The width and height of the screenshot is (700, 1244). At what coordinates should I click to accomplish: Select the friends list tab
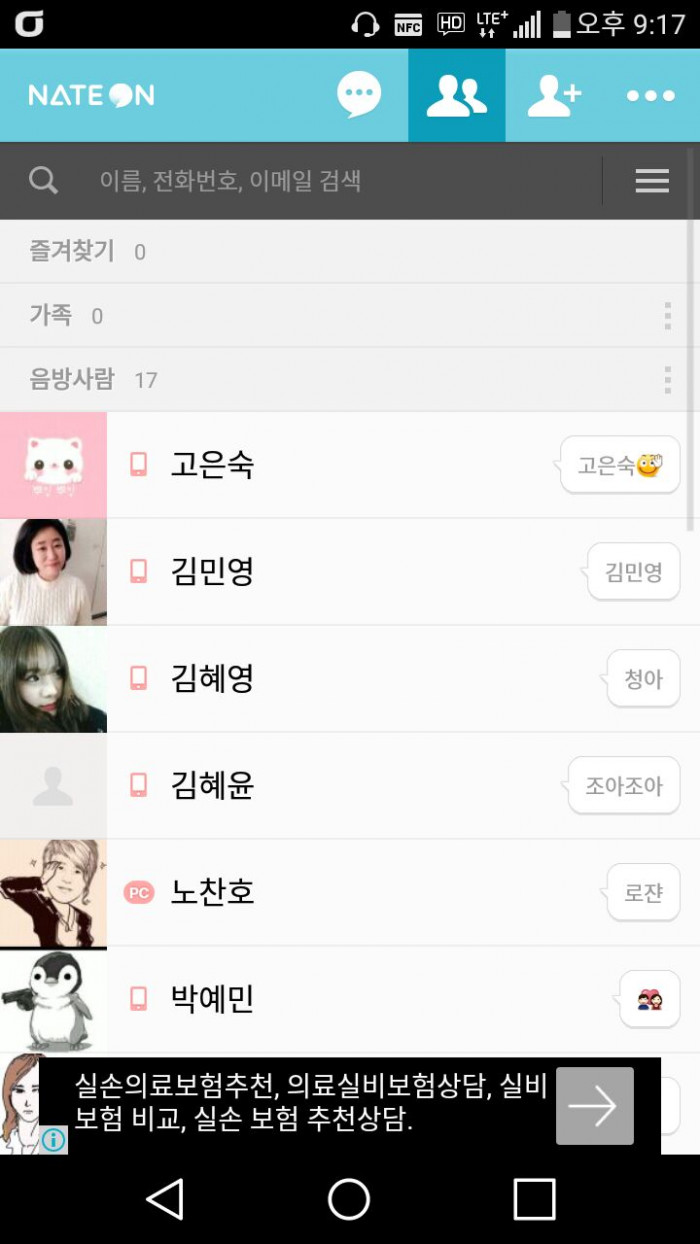pyautogui.click(x=456, y=96)
